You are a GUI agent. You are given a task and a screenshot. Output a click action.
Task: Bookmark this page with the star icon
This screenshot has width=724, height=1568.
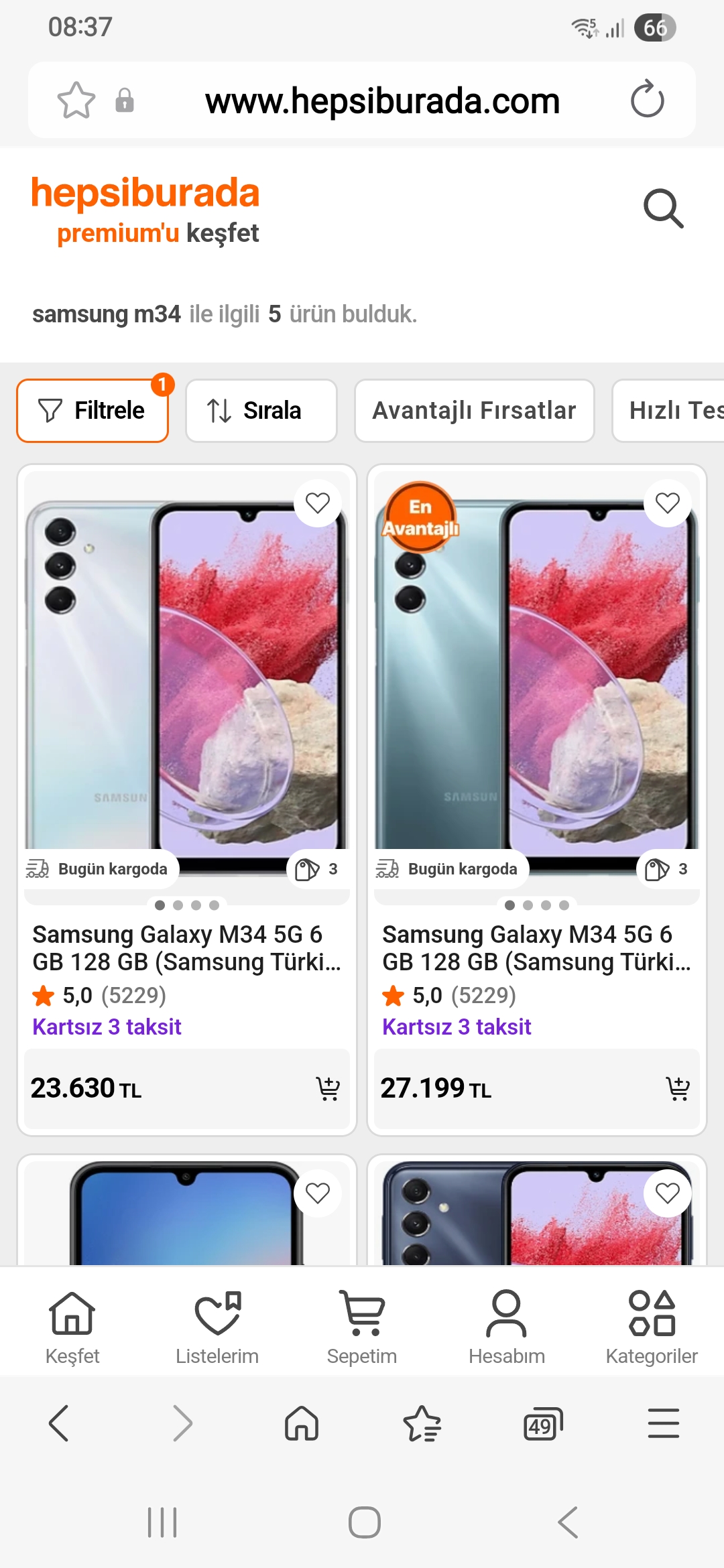point(76,101)
